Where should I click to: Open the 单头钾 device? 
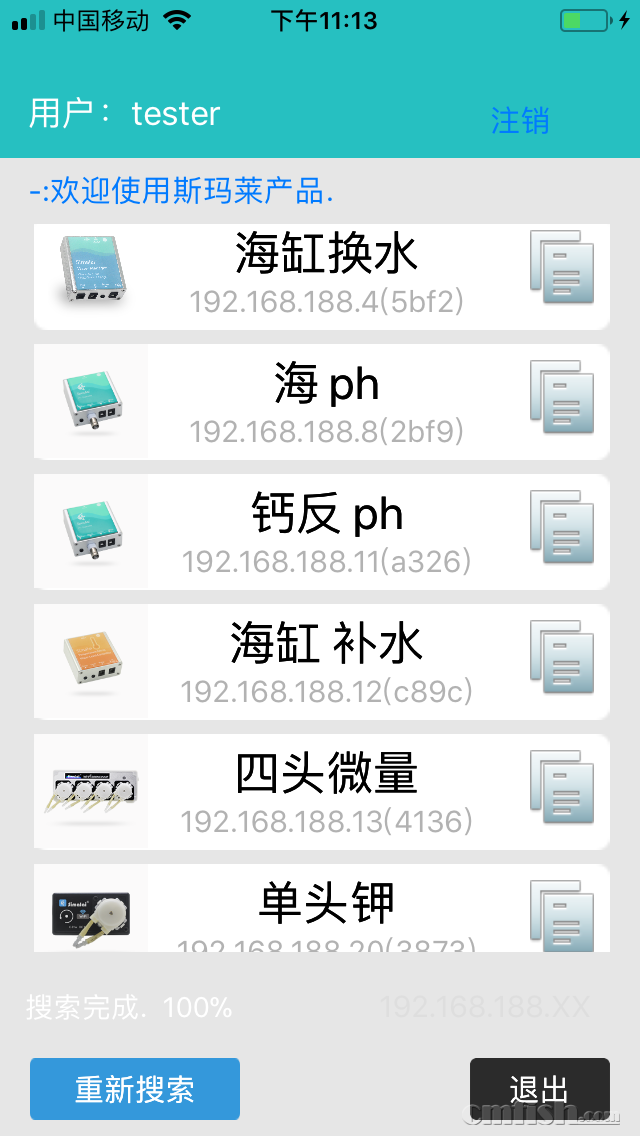[x=326, y=910]
